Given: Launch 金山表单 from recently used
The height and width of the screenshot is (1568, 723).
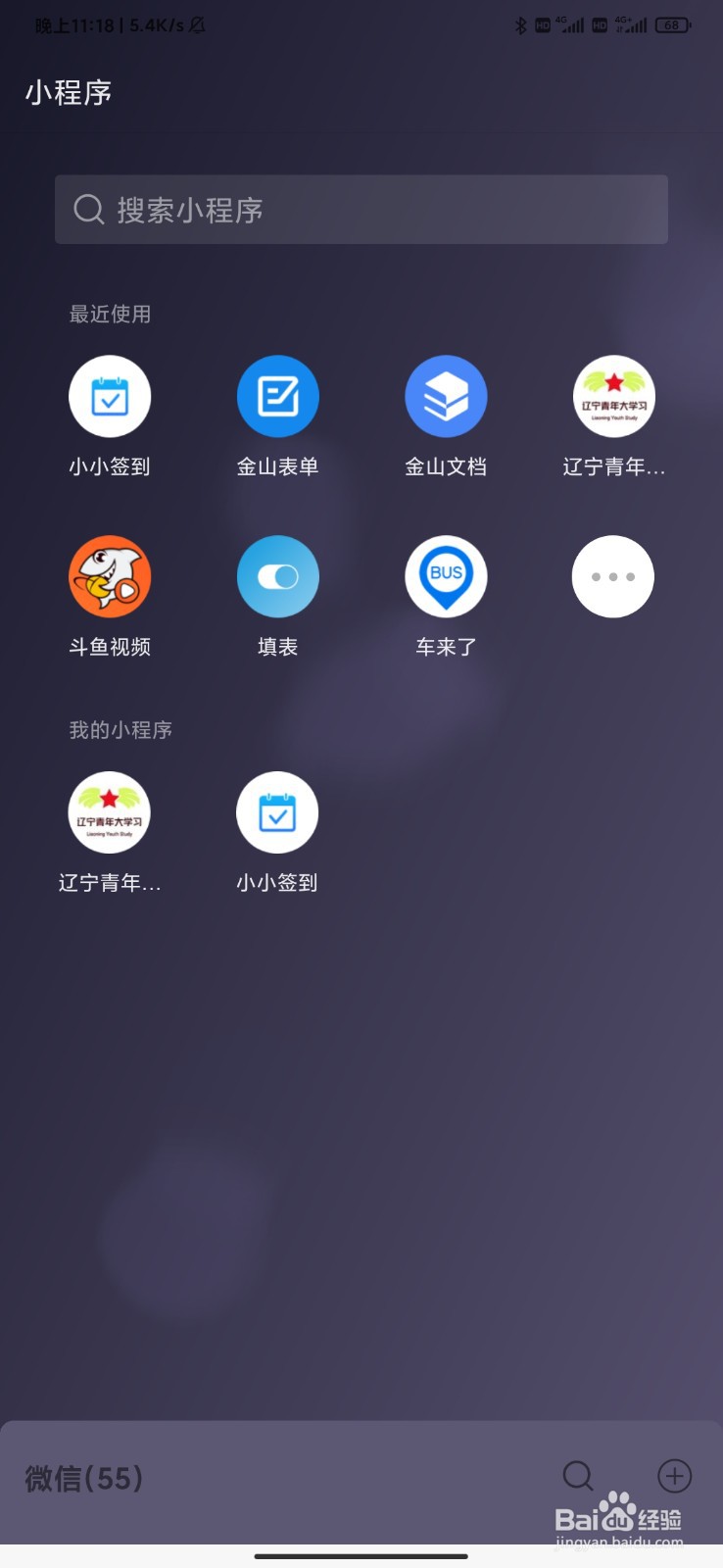Looking at the screenshot, I should pos(278,396).
